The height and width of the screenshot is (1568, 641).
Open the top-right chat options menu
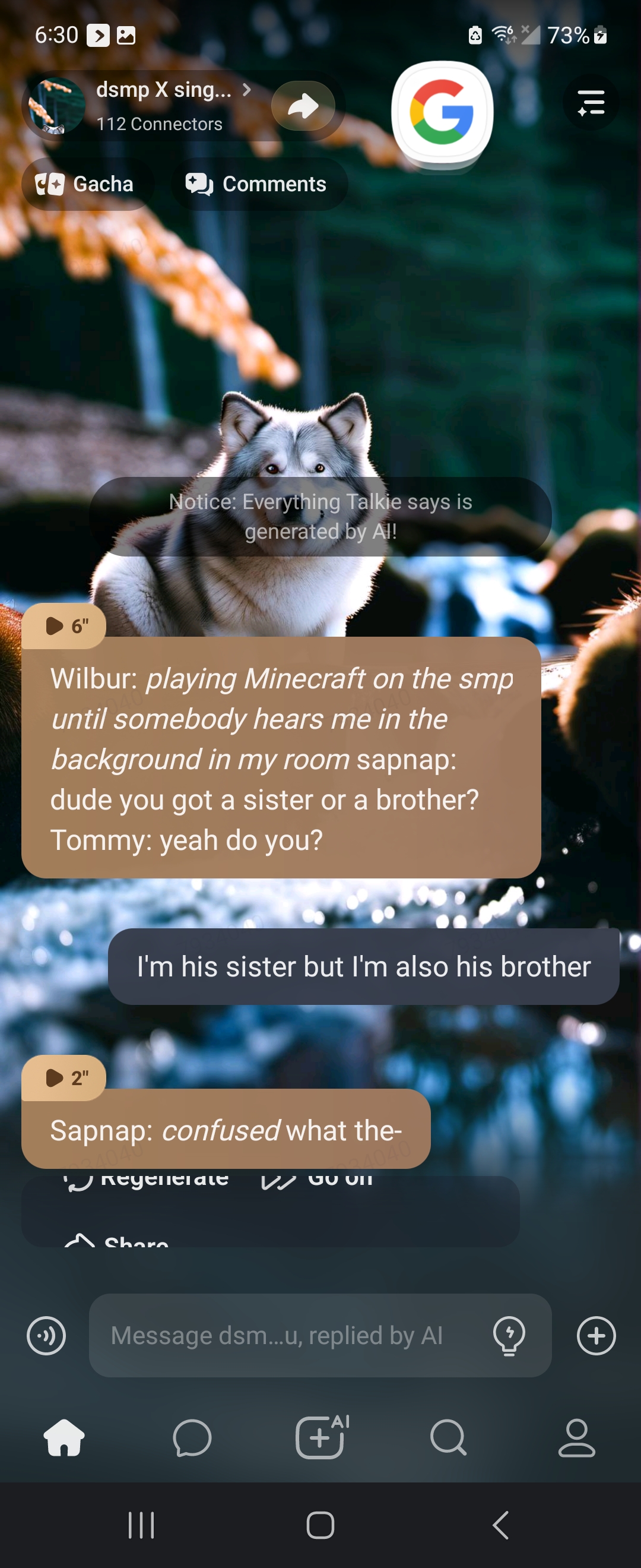(x=591, y=102)
